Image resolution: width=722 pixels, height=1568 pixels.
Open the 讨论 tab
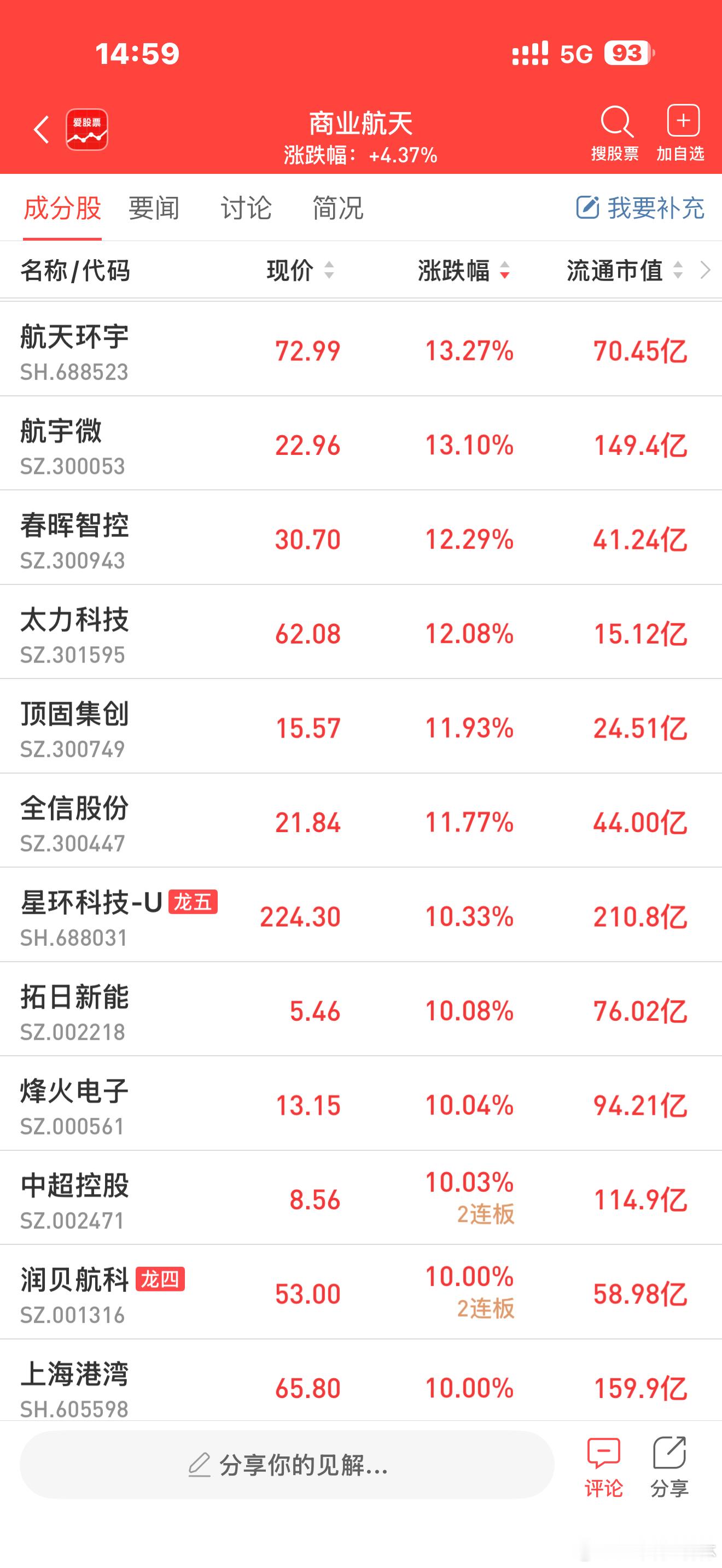coord(247,208)
